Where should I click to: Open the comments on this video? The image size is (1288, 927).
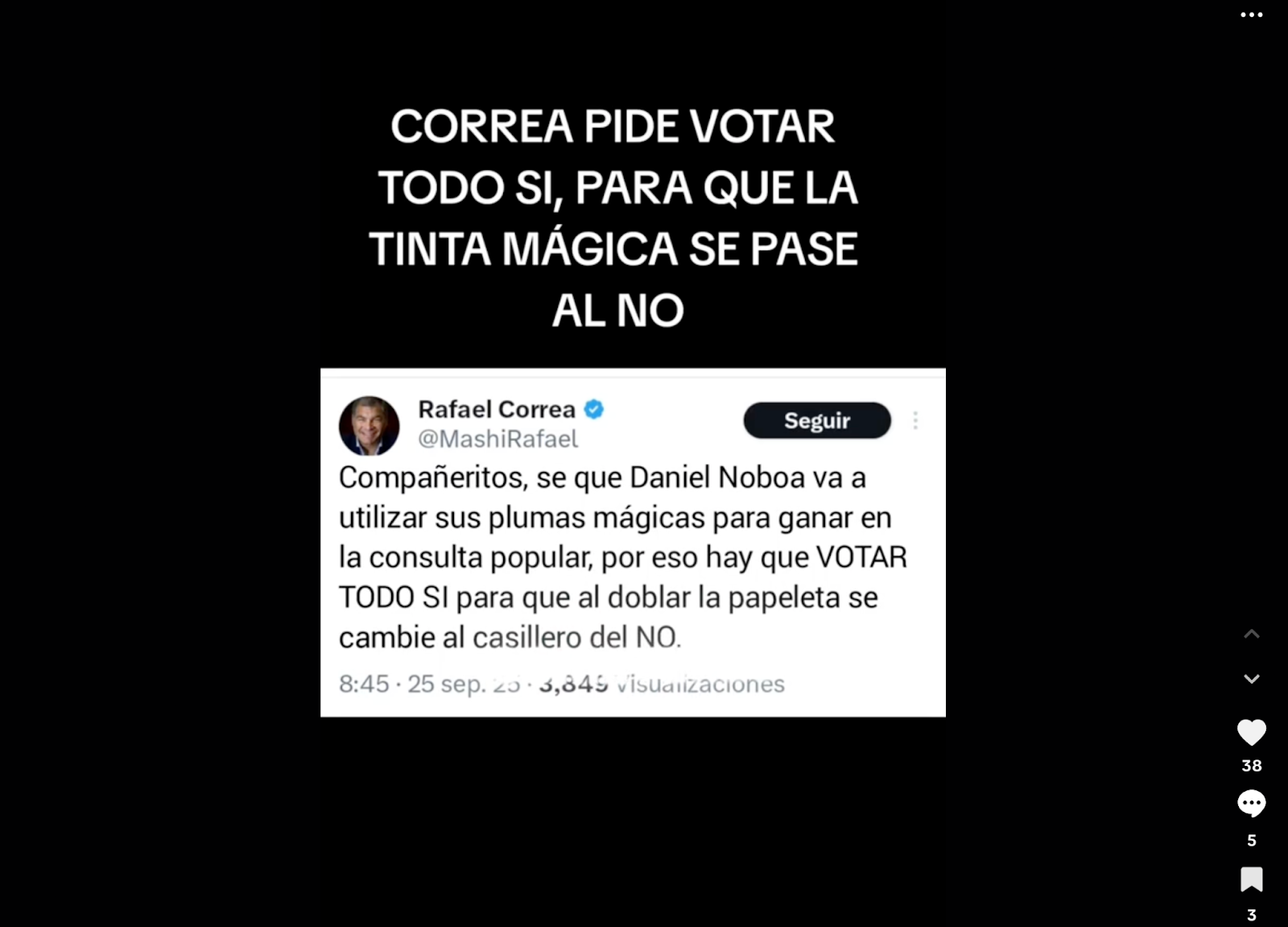[1251, 804]
